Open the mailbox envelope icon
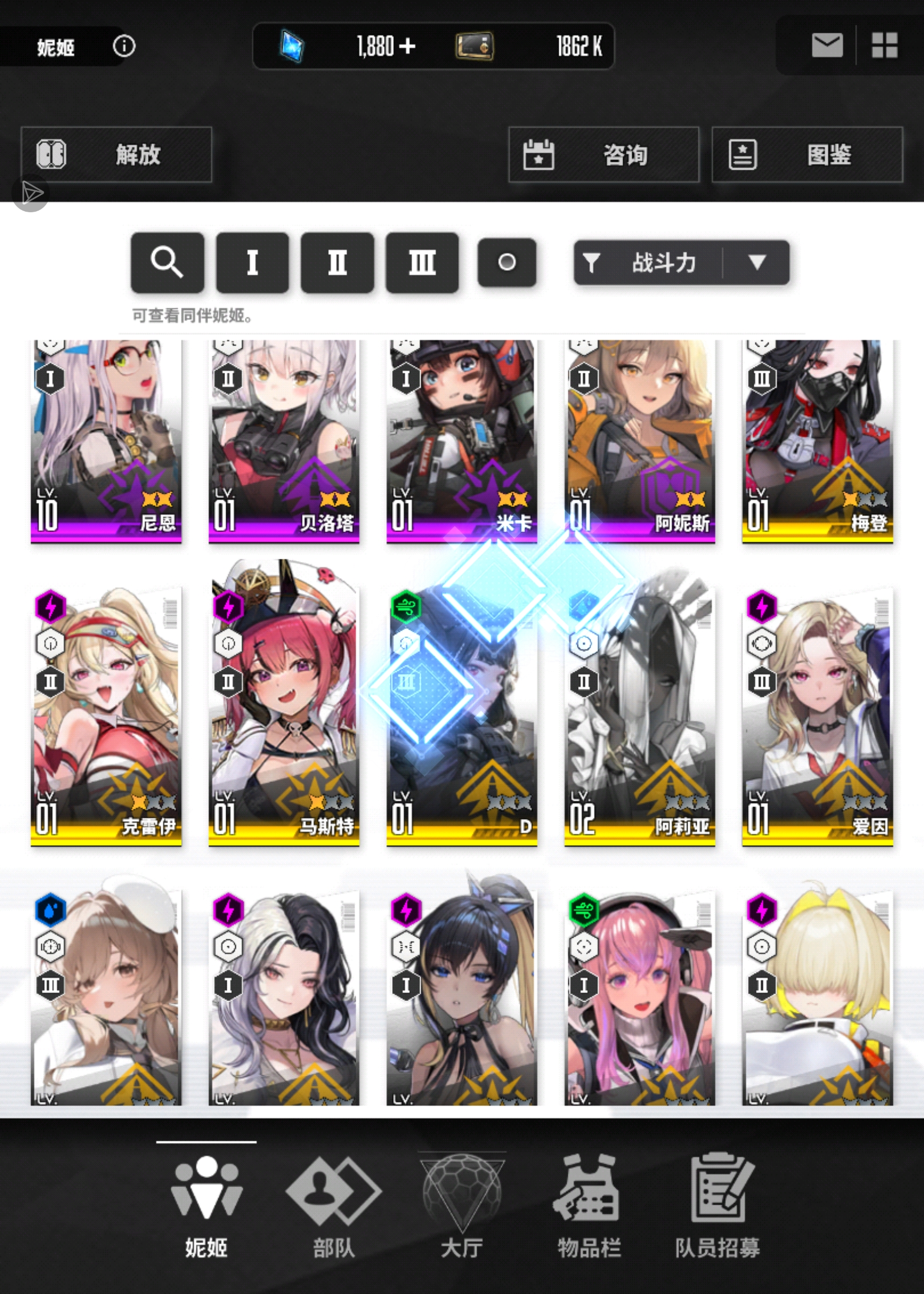The height and width of the screenshot is (1294, 924). click(x=827, y=45)
